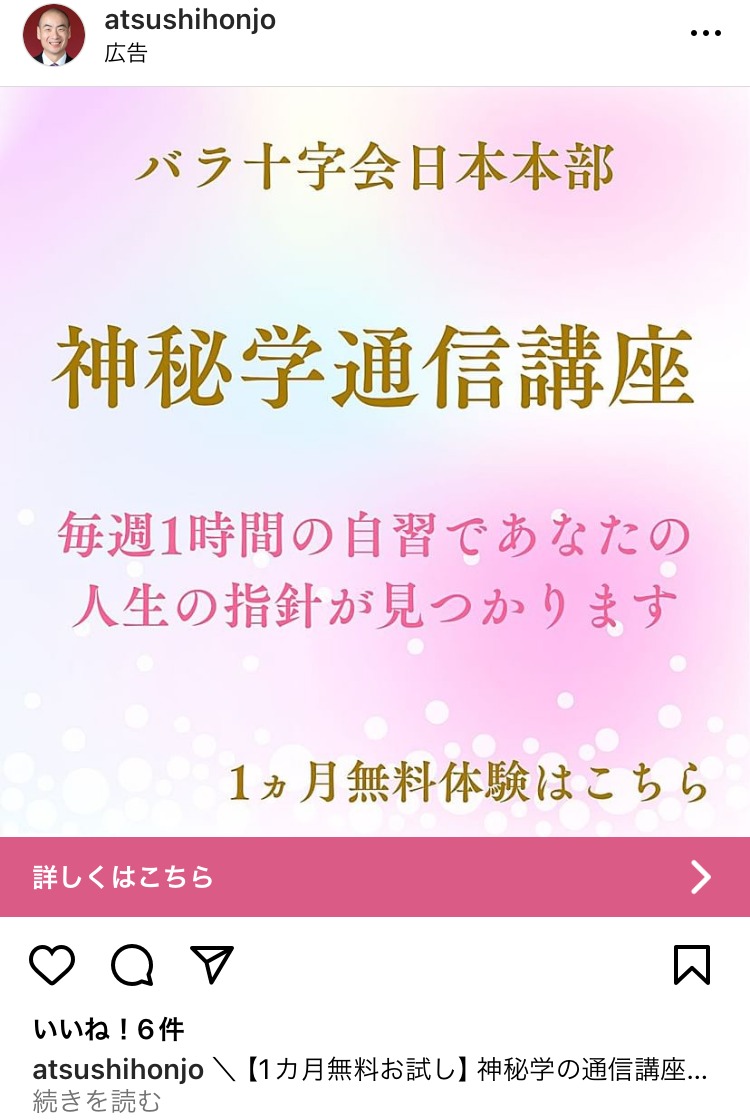This screenshot has height=1120, width=750.
Task: Open the 神秘学通信講座 ad image
Action: [375, 460]
